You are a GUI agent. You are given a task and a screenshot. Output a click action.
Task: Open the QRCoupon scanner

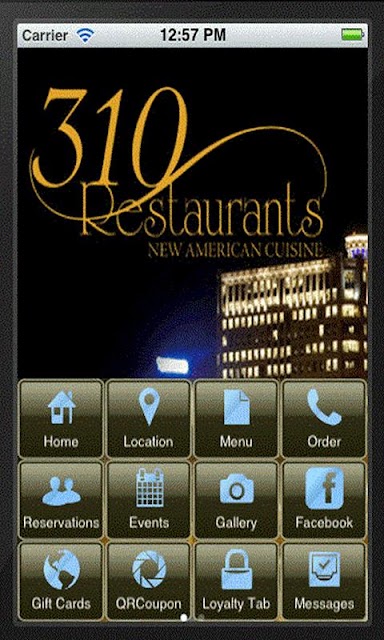pos(149,581)
